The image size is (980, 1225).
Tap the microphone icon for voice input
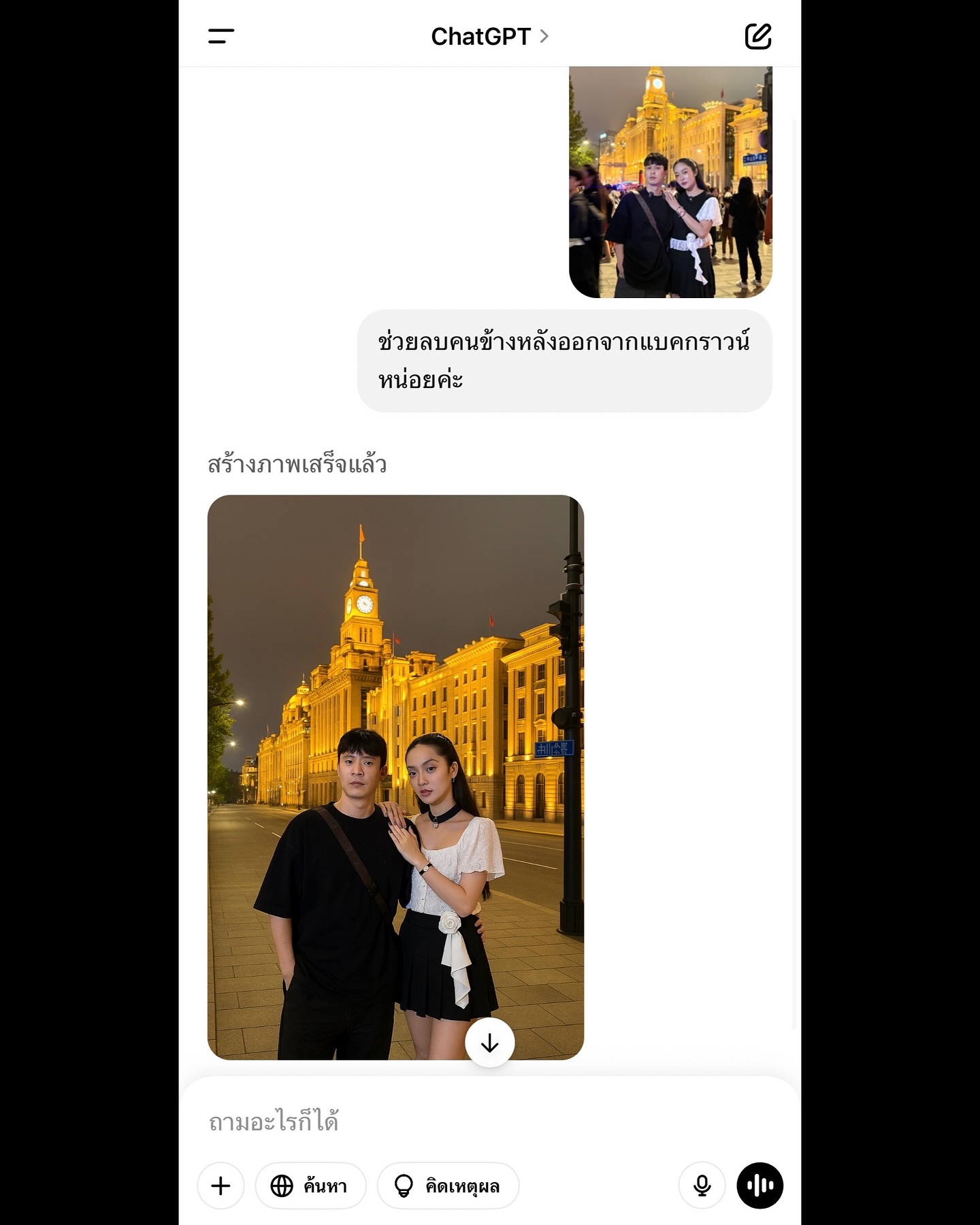click(x=701, y=1184)
